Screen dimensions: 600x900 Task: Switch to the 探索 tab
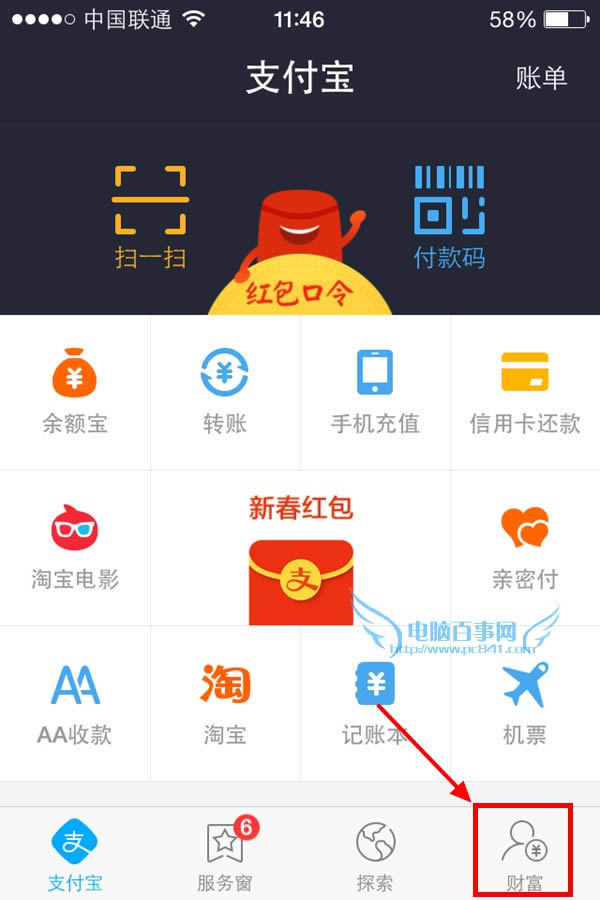point(375,855)
